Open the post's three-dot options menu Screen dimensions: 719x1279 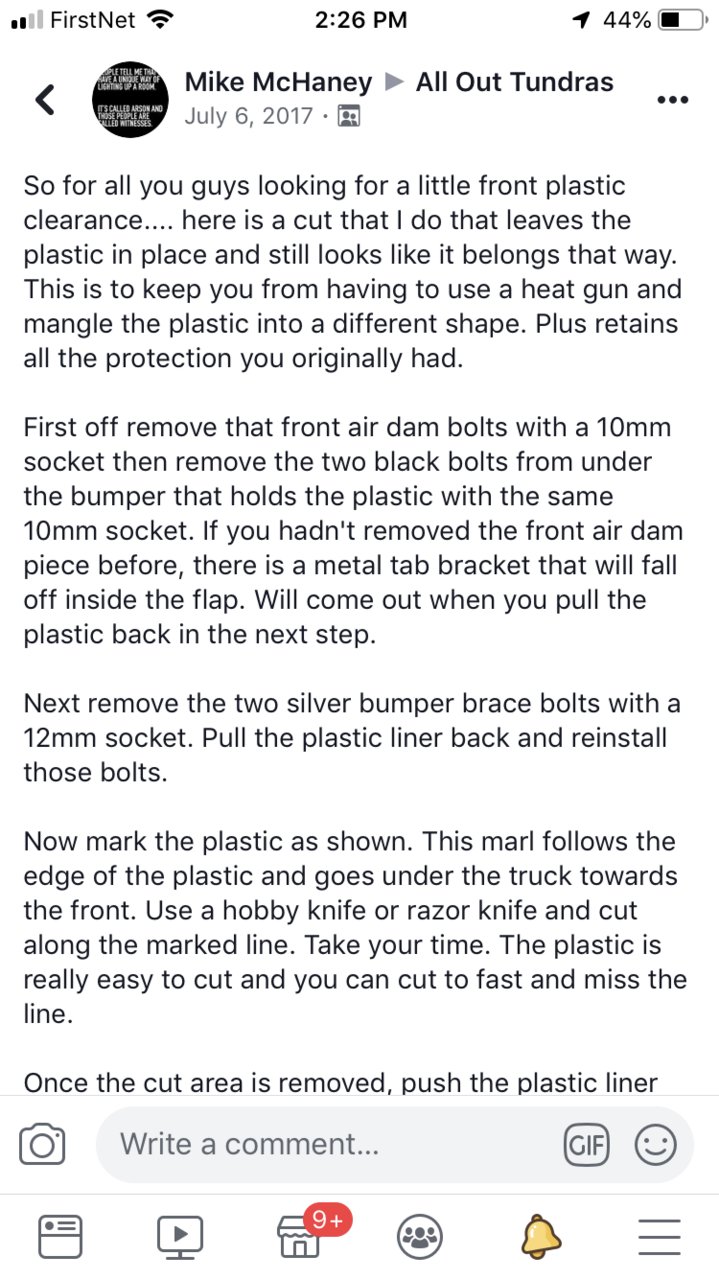coord(671,100)
